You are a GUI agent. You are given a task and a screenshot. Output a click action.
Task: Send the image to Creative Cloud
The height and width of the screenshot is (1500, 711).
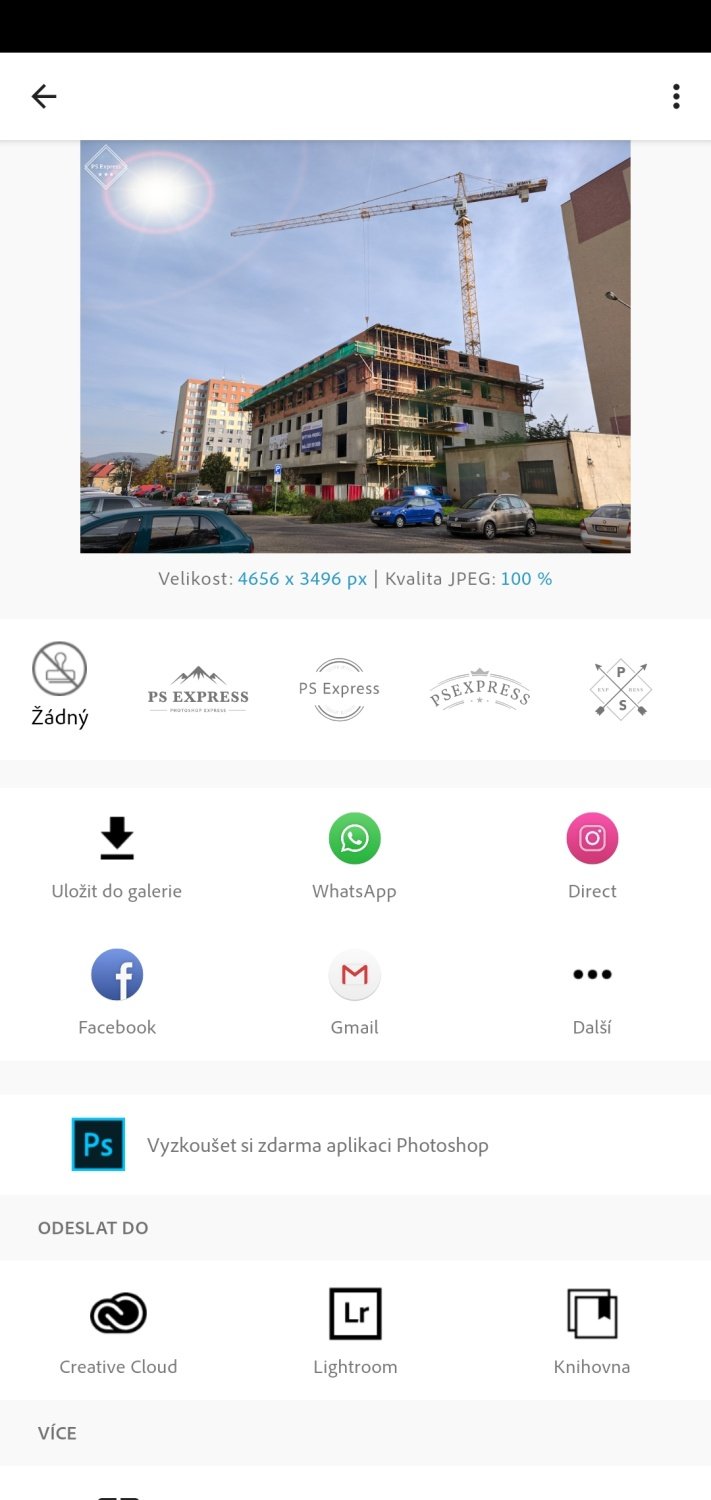click(x=118, y=1332)
